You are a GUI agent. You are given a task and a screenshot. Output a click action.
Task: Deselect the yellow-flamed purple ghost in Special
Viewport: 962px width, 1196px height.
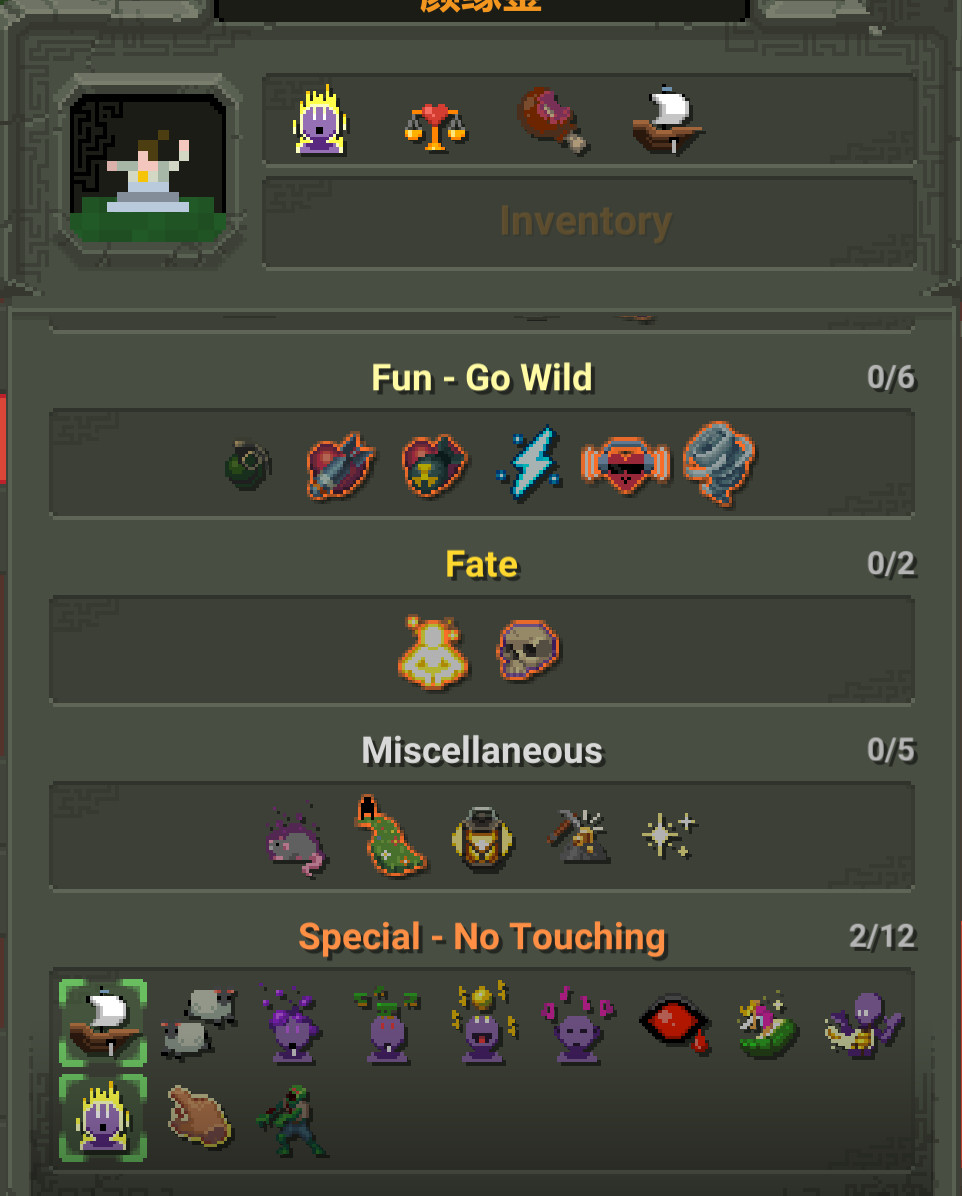pos(103,1117)
